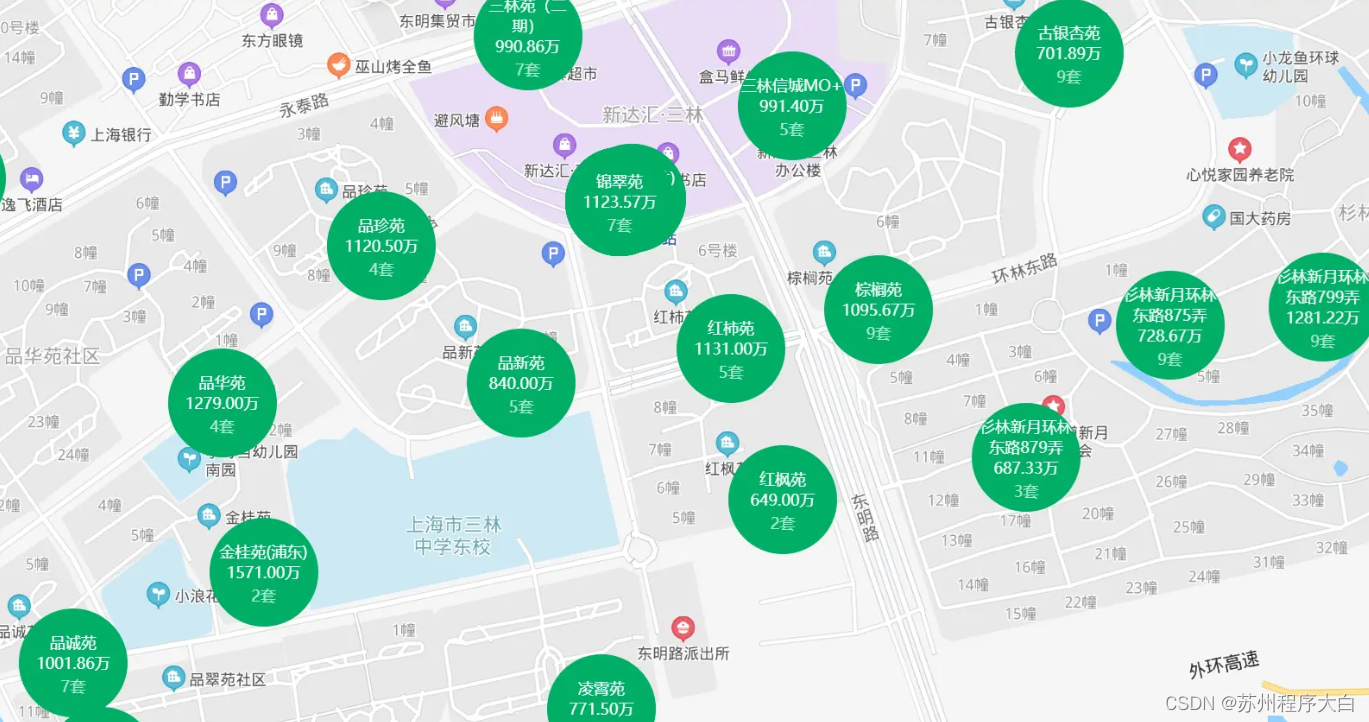Image resolution: width=1369 pixels, height=722 pixels.
Task: Open the 彬林新月环林东路799弄 marker
Action: tap(1321, 307)
